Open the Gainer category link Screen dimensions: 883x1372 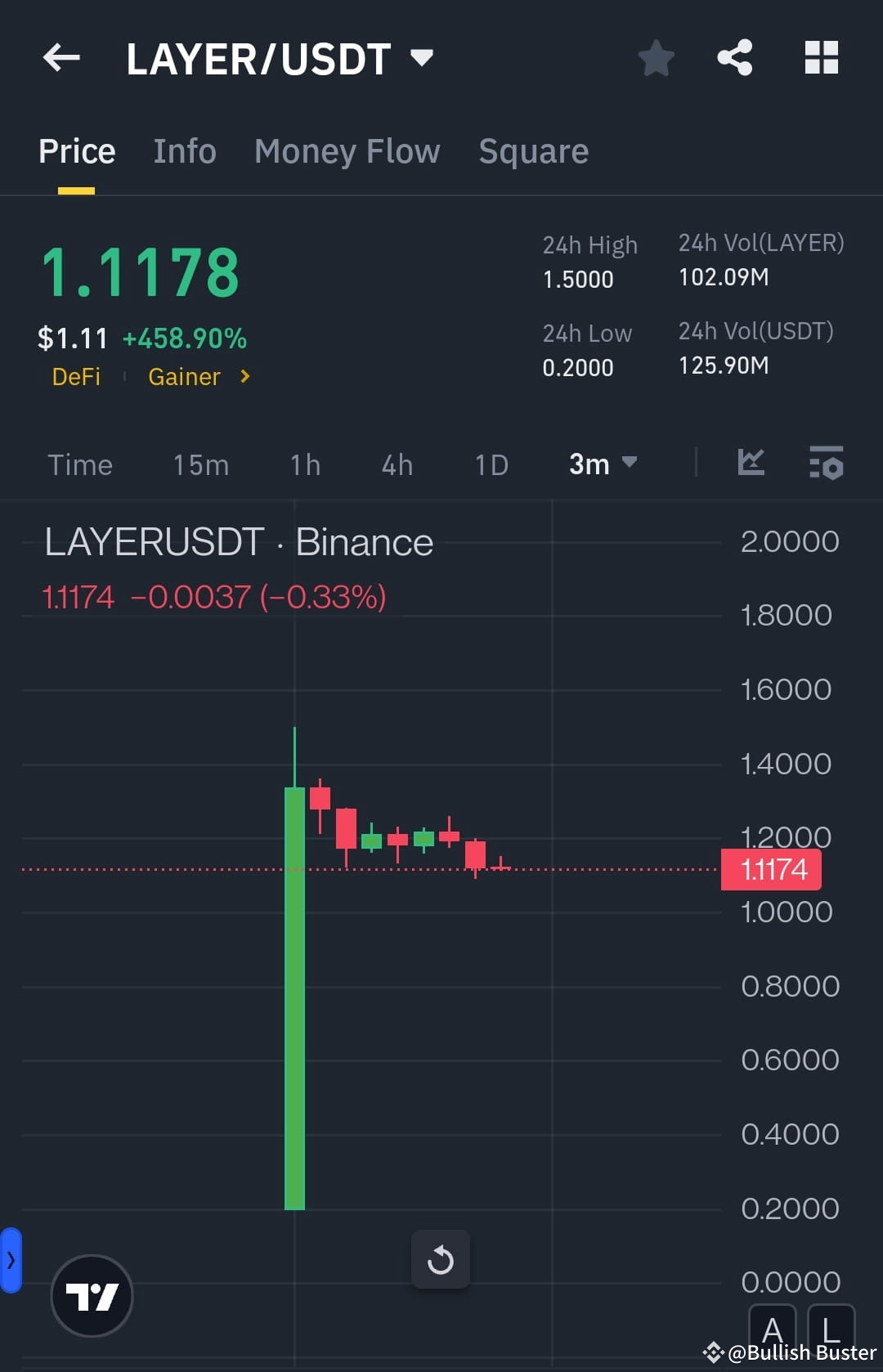coord(184,377)
